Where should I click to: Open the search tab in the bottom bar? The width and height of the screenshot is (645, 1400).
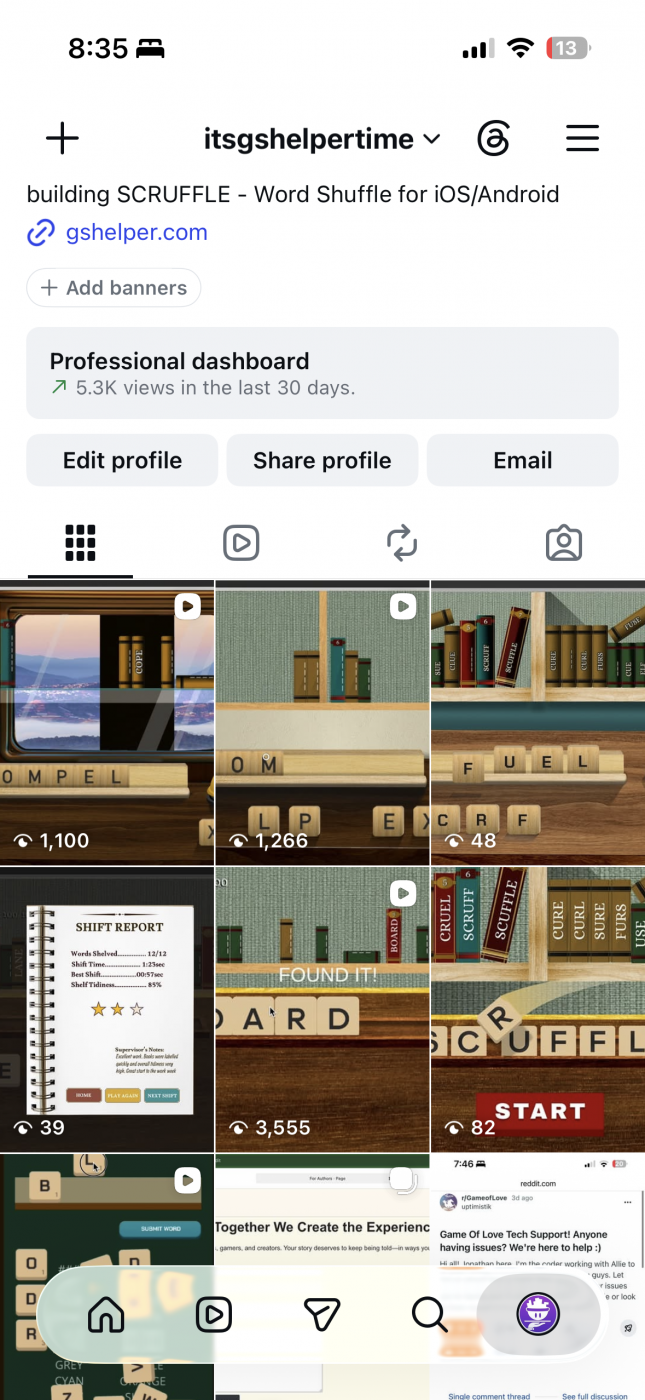coord(430,1315)
